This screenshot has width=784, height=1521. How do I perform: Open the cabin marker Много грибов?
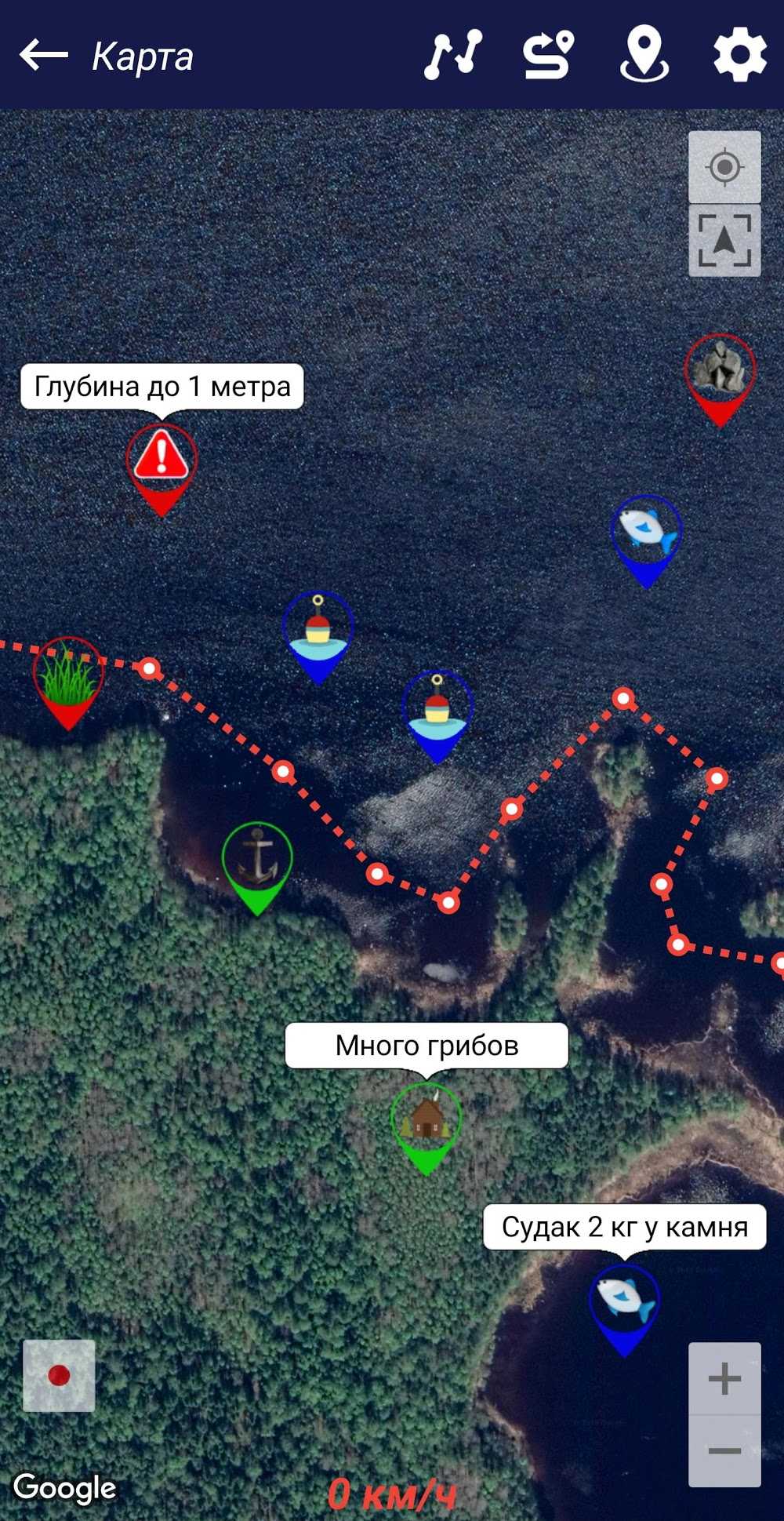426,1119
